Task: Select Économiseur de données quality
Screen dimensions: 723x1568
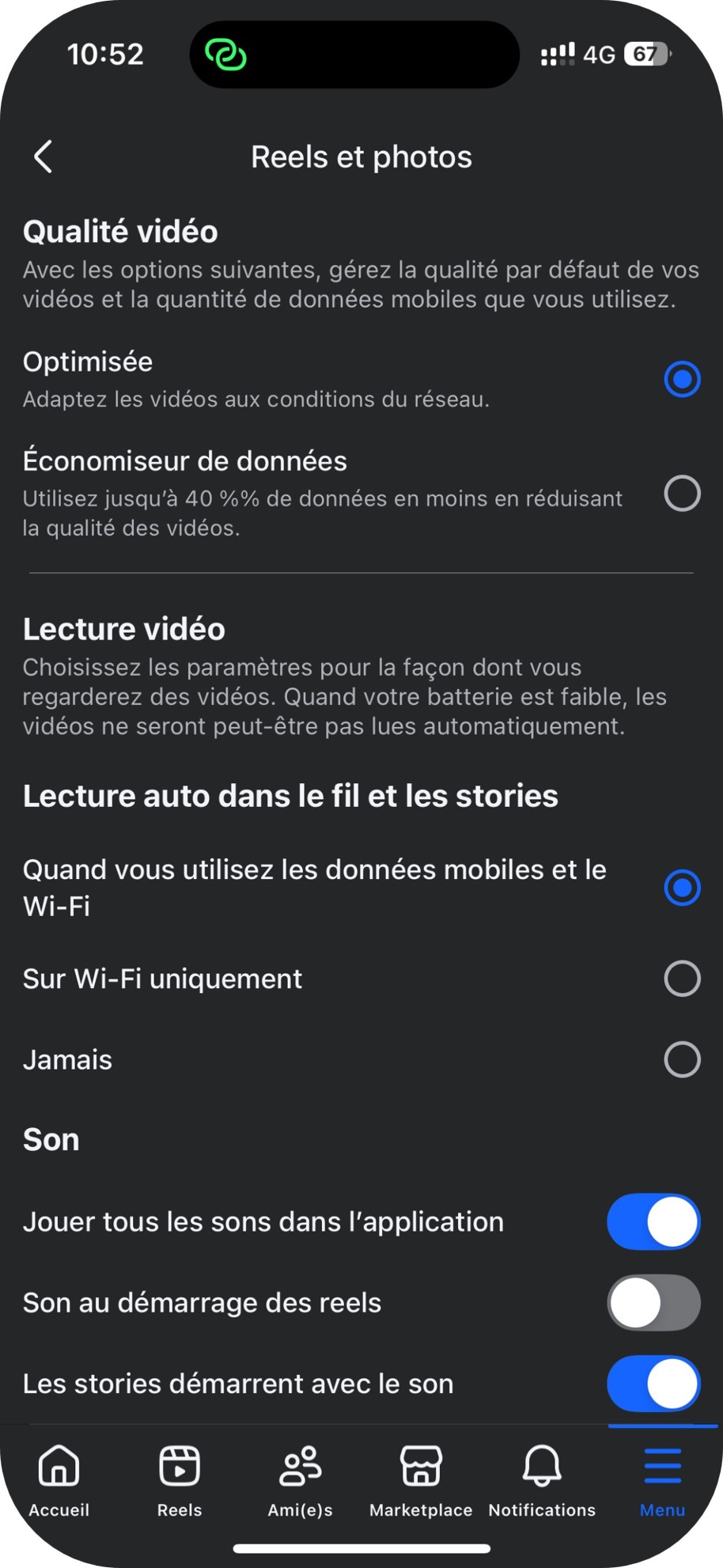Action: pos(681,494)
